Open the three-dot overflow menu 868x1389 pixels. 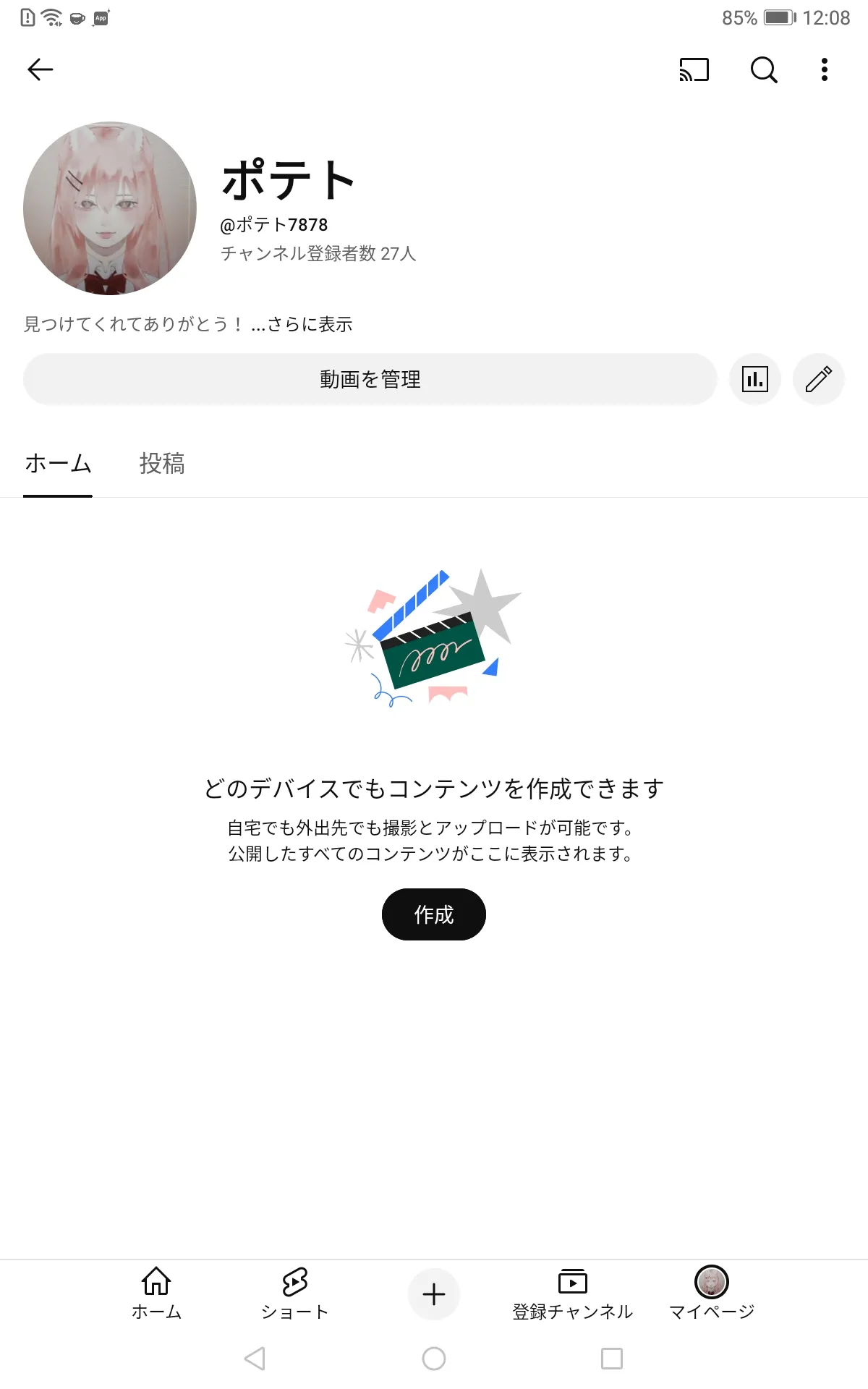click(x=825, y=69)
